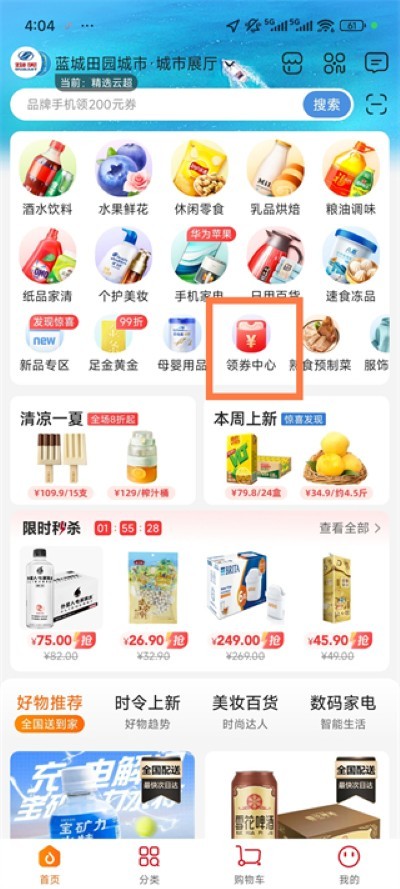
Task: Open the scan icon beside the search bar
Action: coord(376,104)
